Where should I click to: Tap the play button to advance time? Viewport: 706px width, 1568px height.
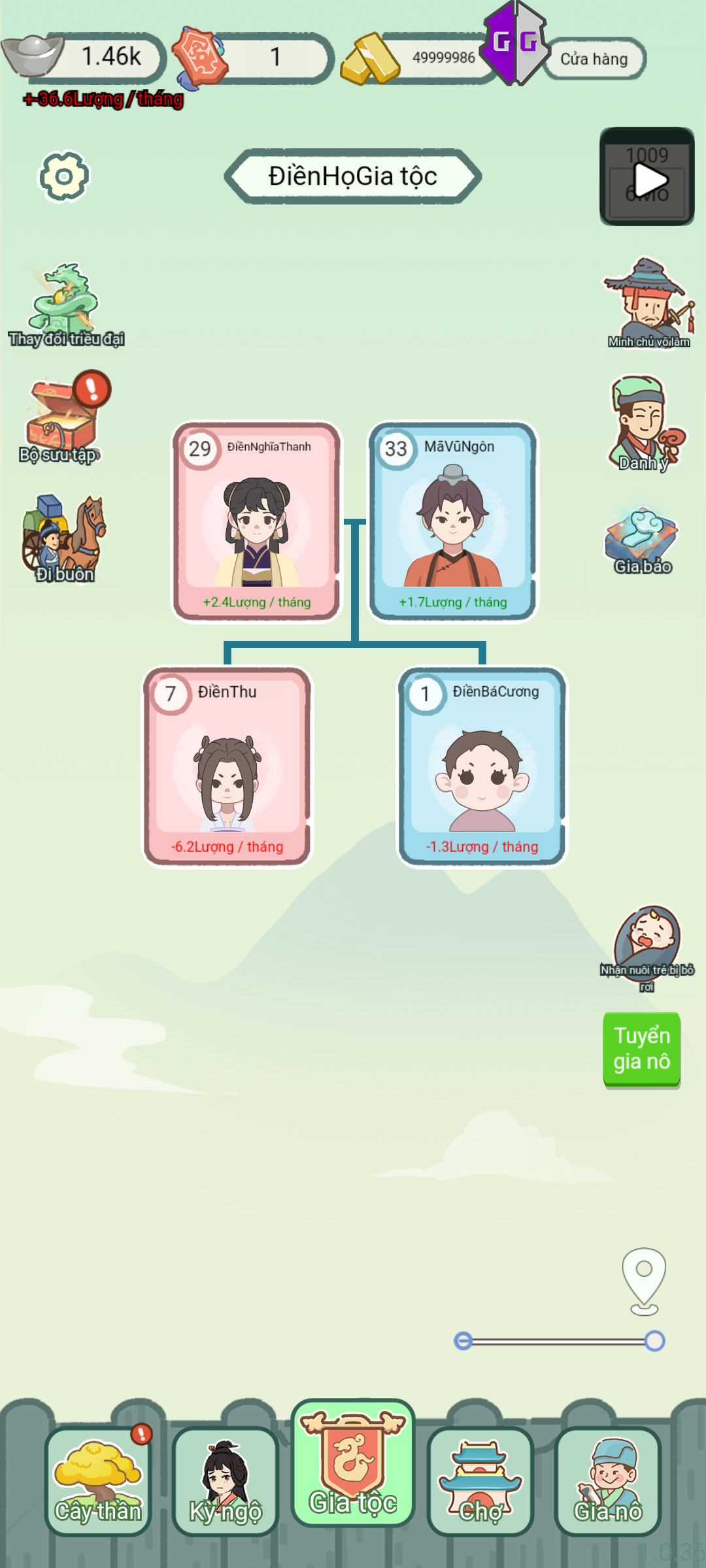pos(647,178)
